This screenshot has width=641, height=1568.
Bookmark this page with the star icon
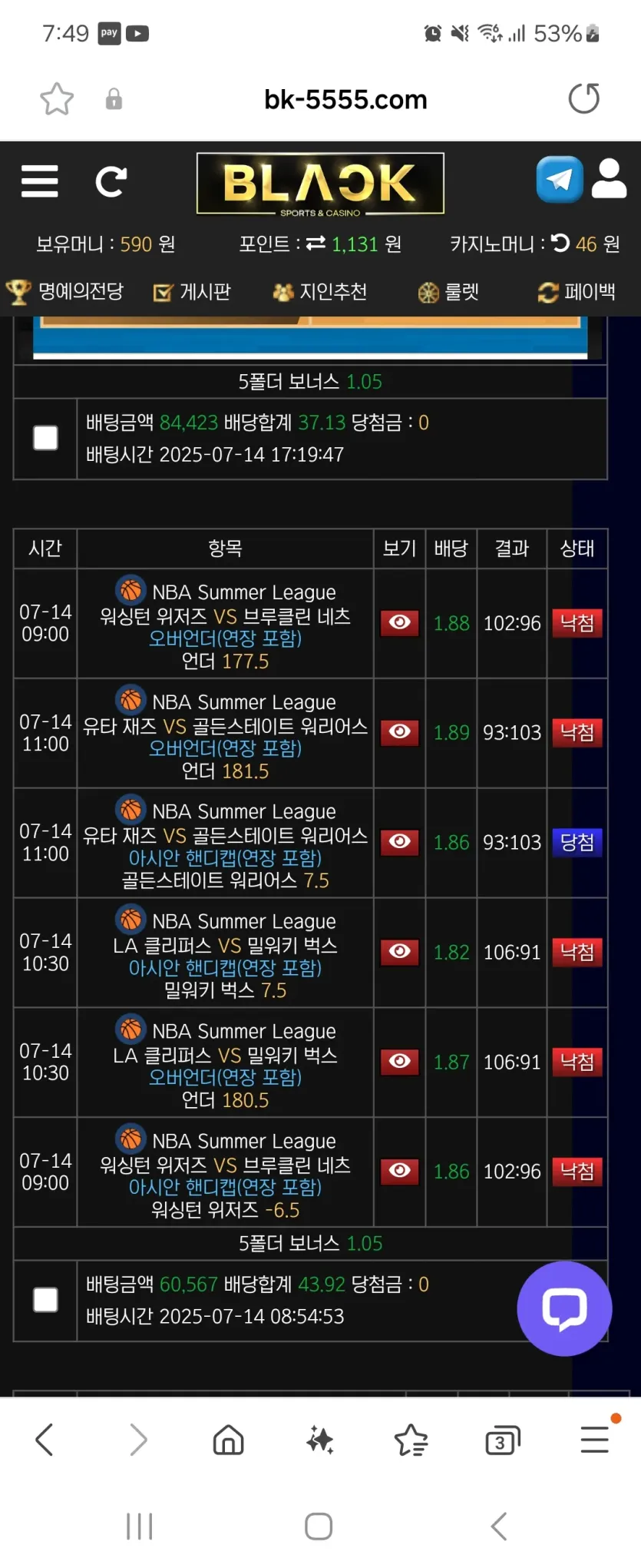[x=57, y=99]
